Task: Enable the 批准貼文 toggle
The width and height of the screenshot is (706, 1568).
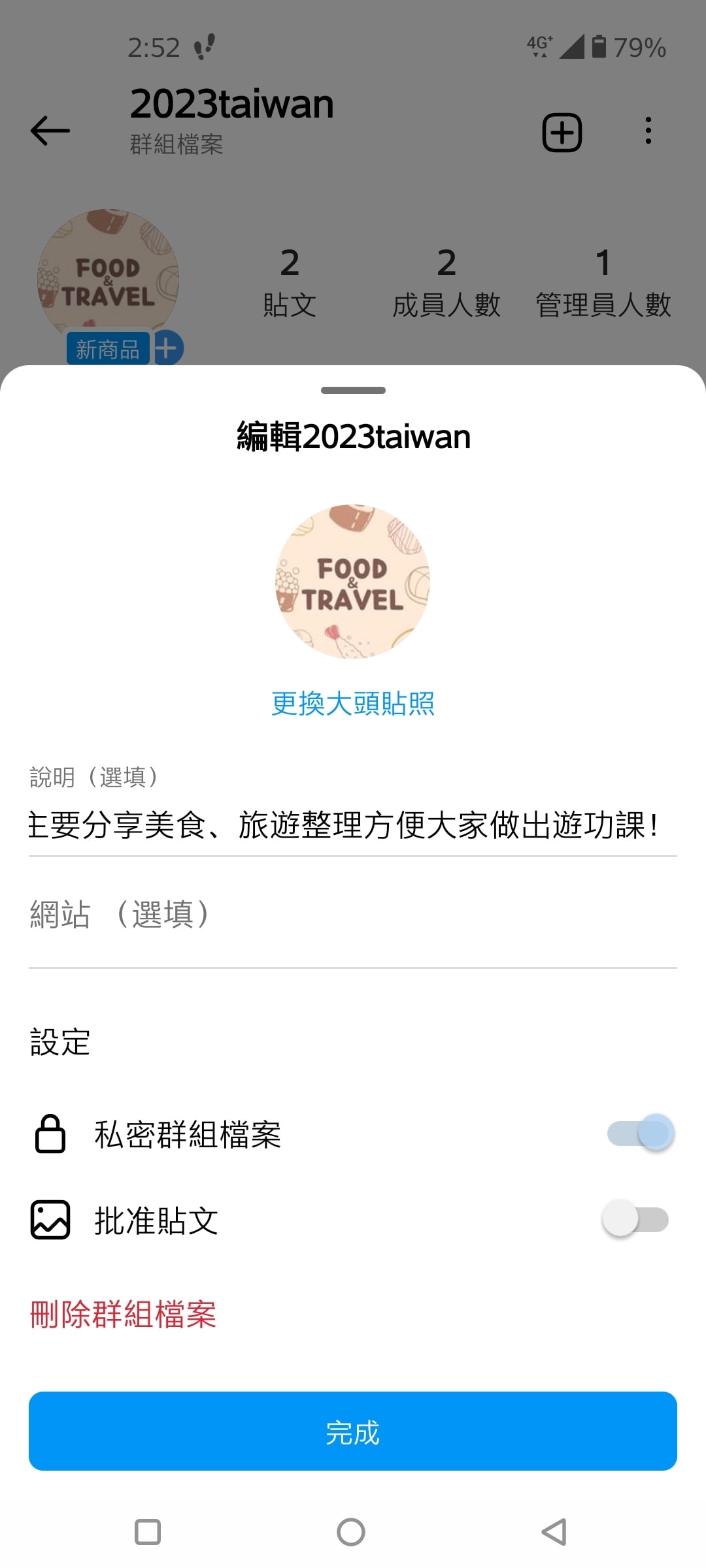Action: pyautogui.click(x=635, y=1219)
